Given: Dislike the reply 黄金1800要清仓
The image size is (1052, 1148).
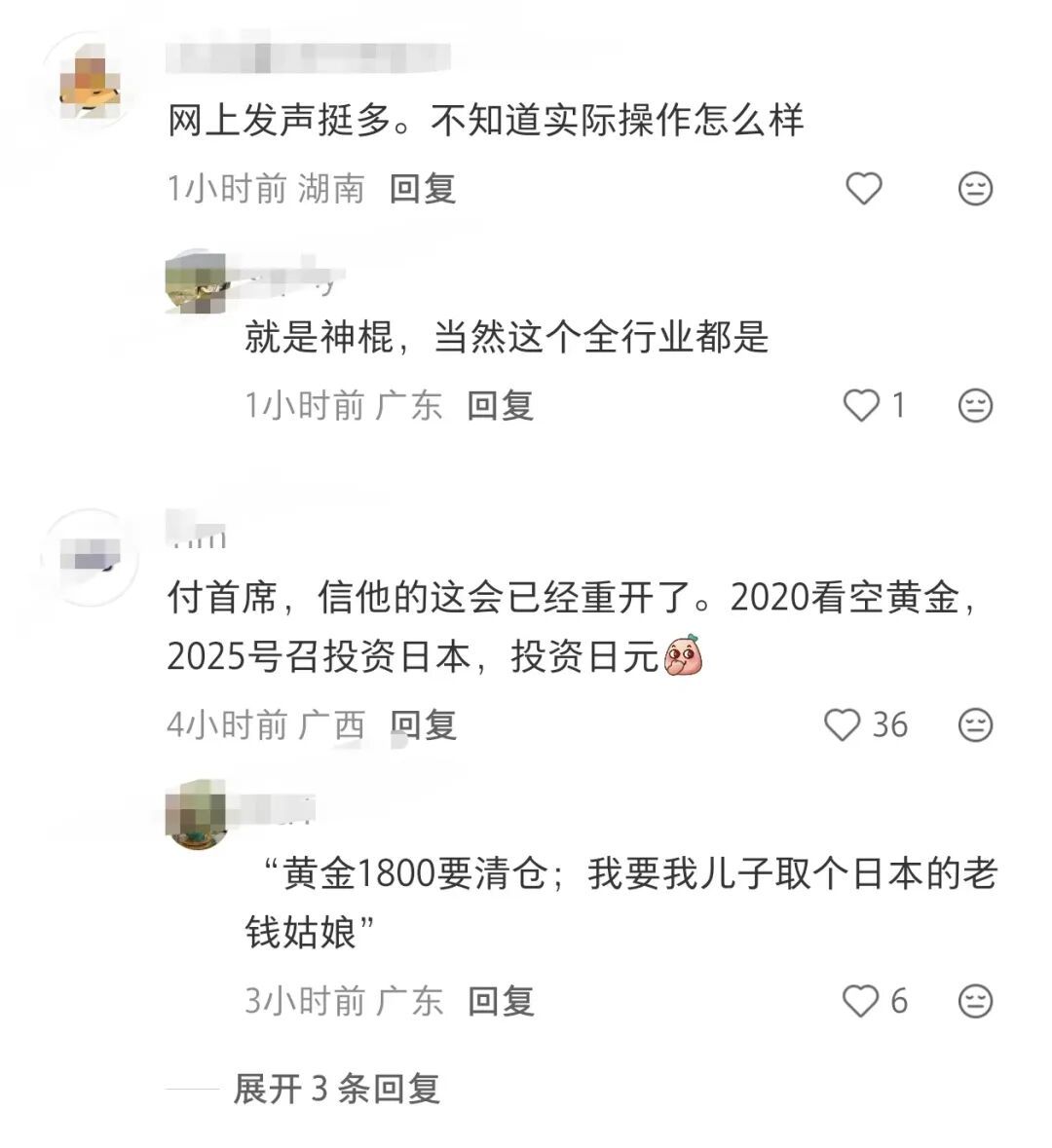Looking at the screenshot, I should (975, 1001).
